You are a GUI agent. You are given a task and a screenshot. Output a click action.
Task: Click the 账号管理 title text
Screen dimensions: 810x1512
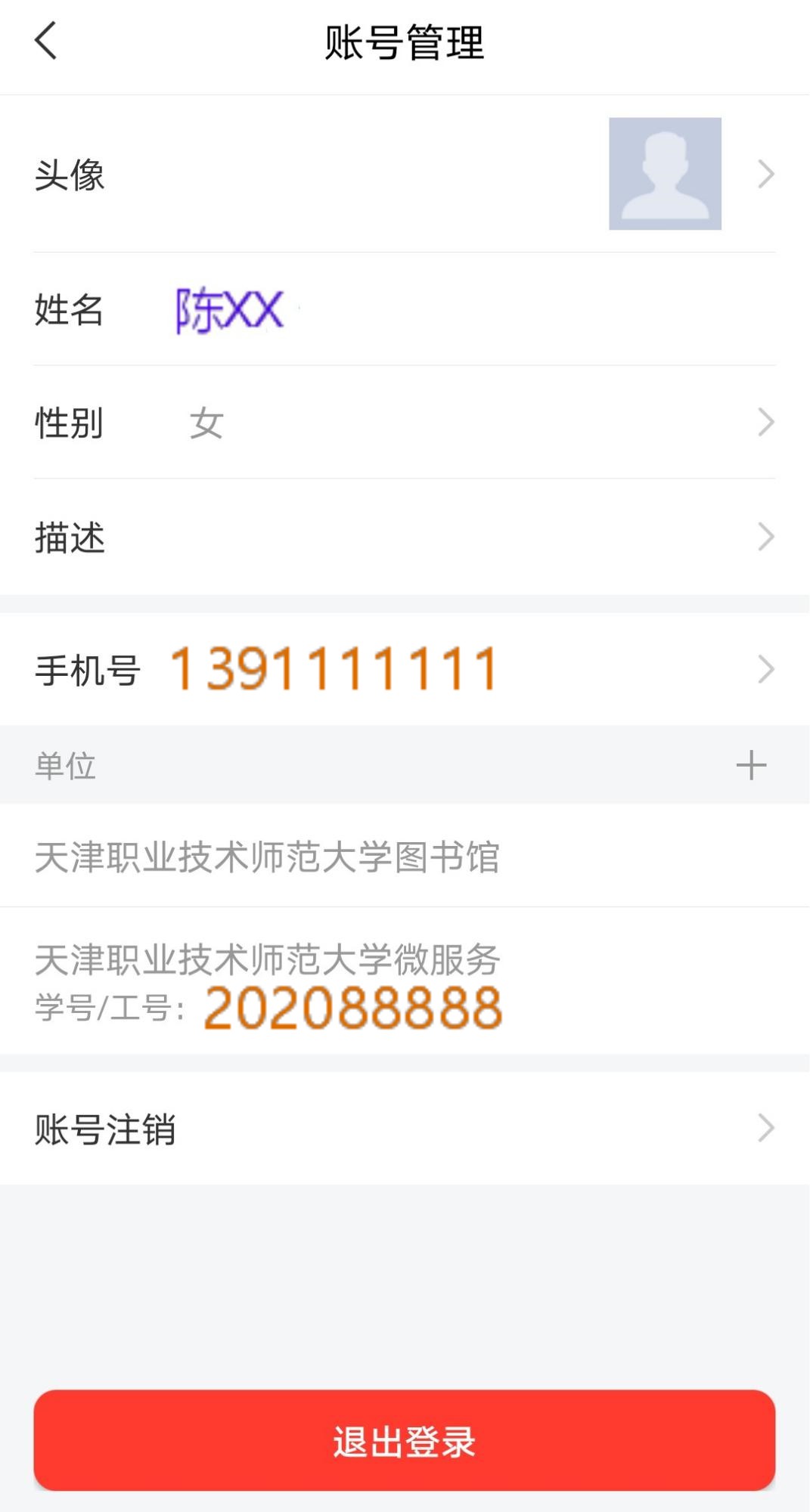[405, 43]
